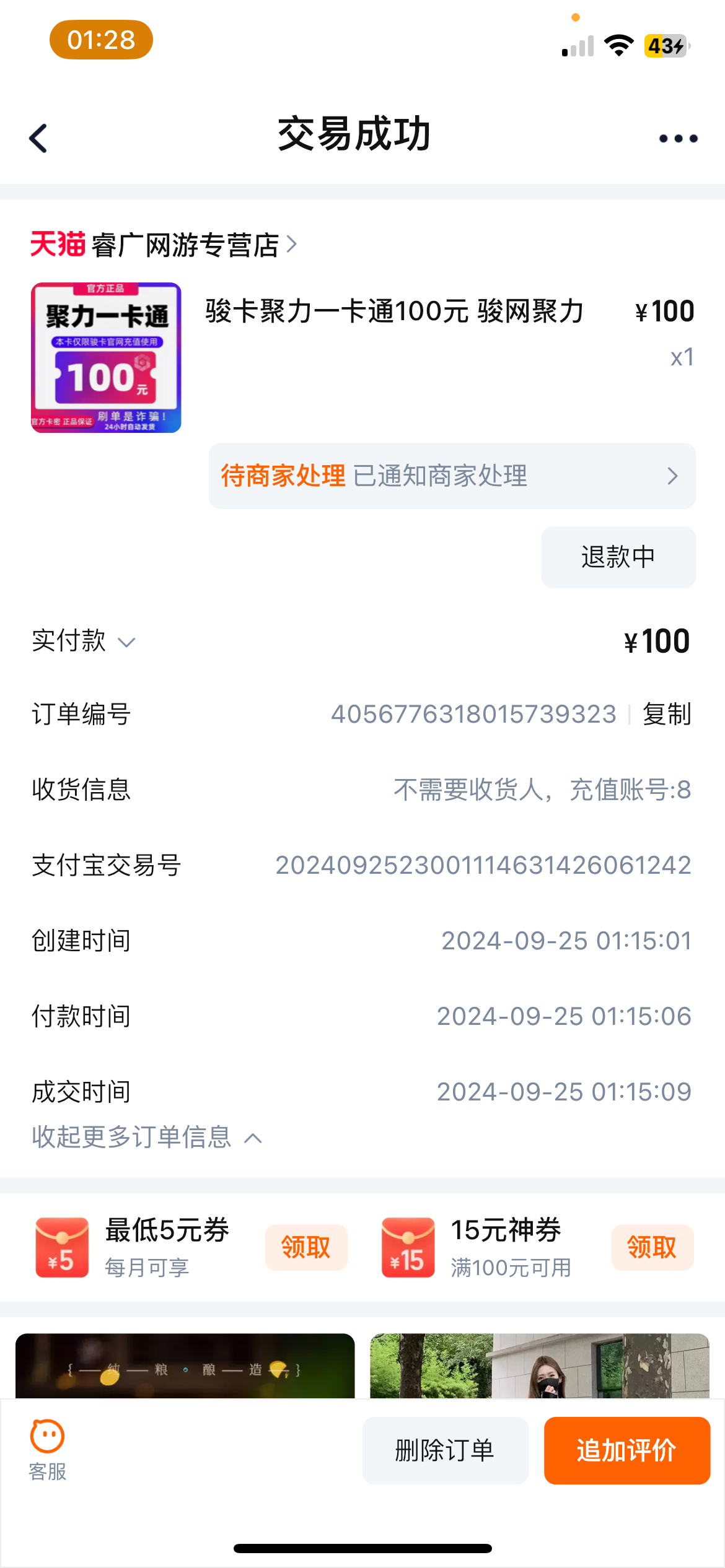Image resolution: width=725 pixels, height=1568 pixels.
Task: Tap the 退款中 button
Action: pyautogui.click(x=618, y=557)
